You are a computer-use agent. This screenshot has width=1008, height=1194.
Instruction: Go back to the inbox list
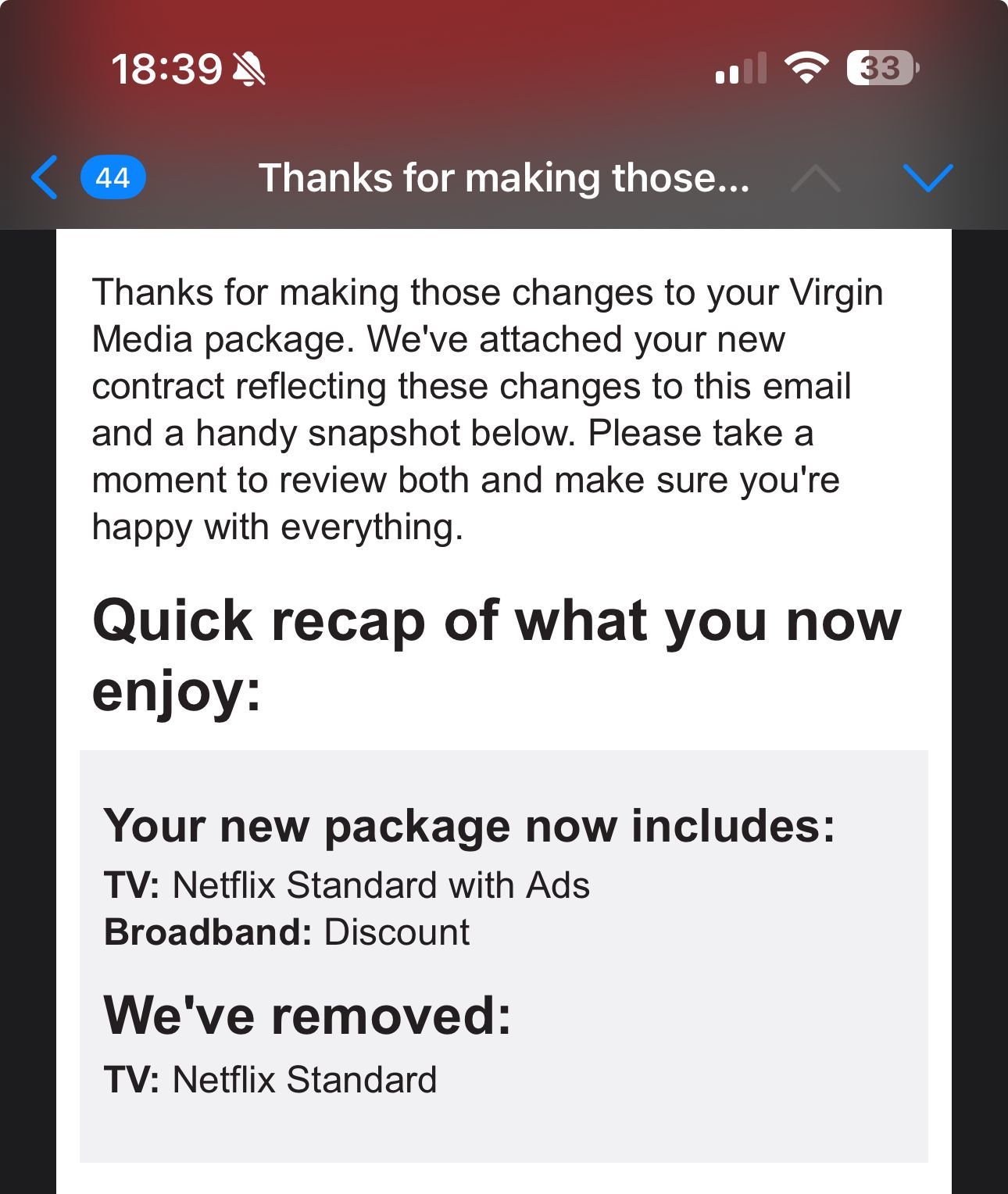[x=47, y=177]
